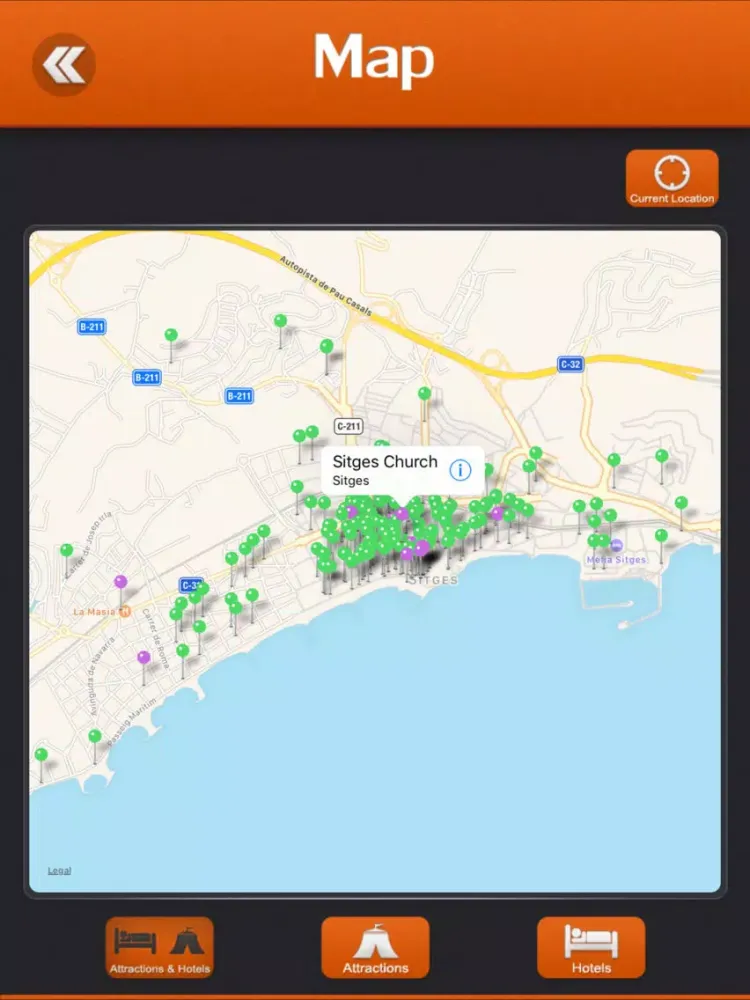Viewport: 750px width, 1000px height.
Task: Open the Legal link on the map
Action: 58,870
